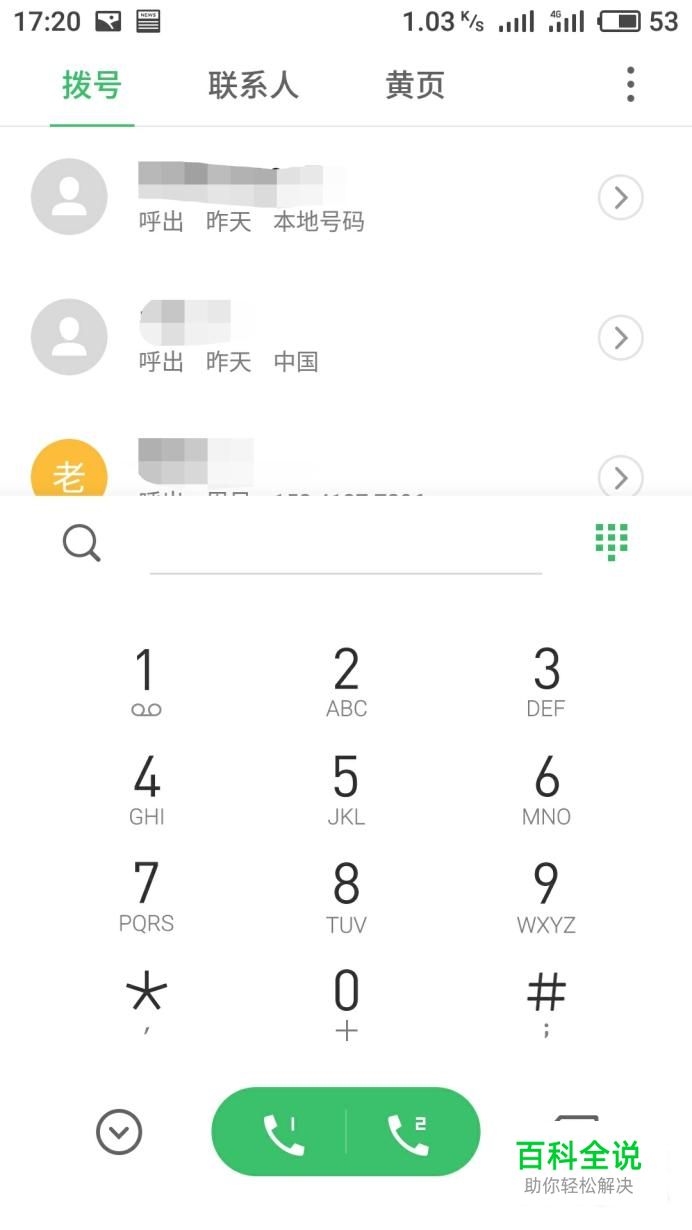Screen dimensions: 692x1230
Task: Switch to the 联系人 tab
Action: click(253, 86)
